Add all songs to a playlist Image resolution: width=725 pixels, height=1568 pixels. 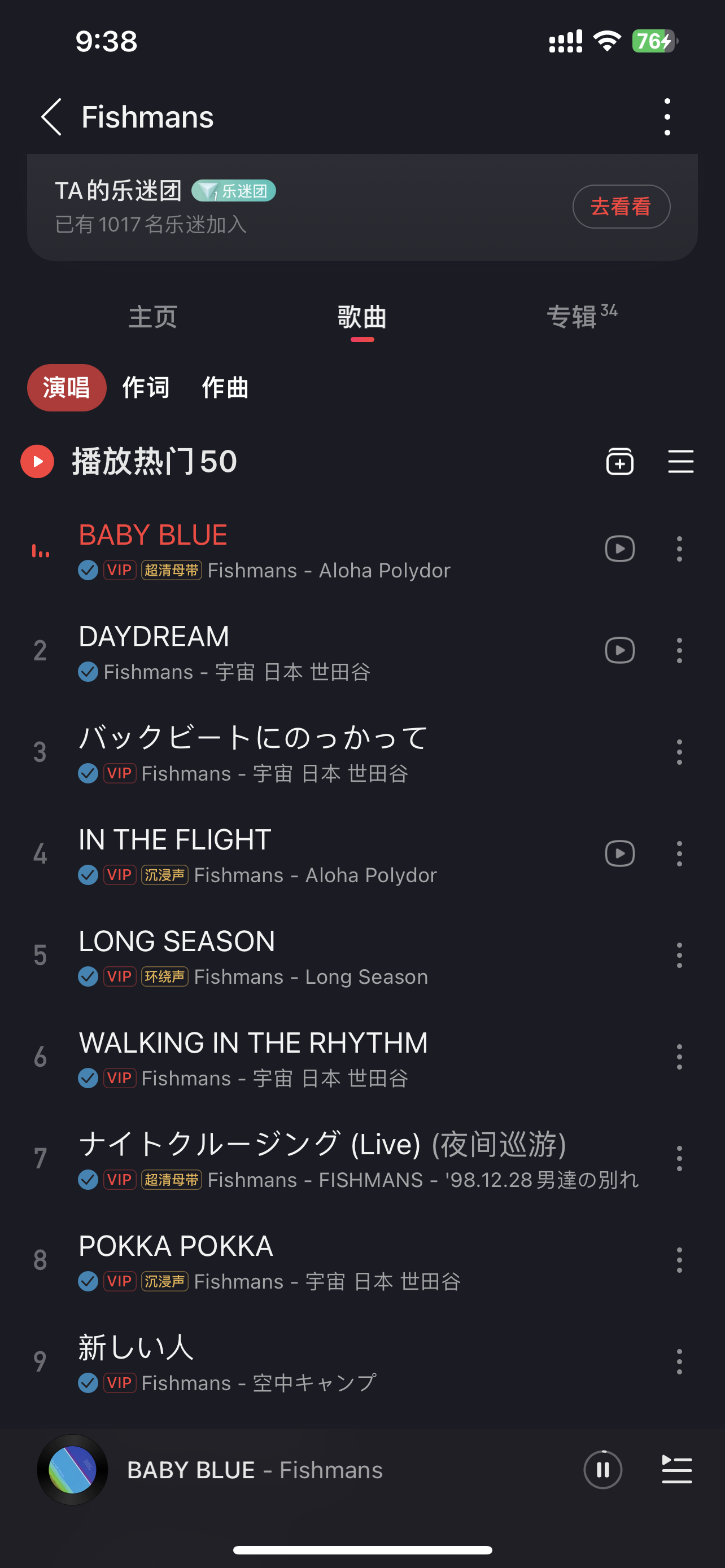pos(619,461)
